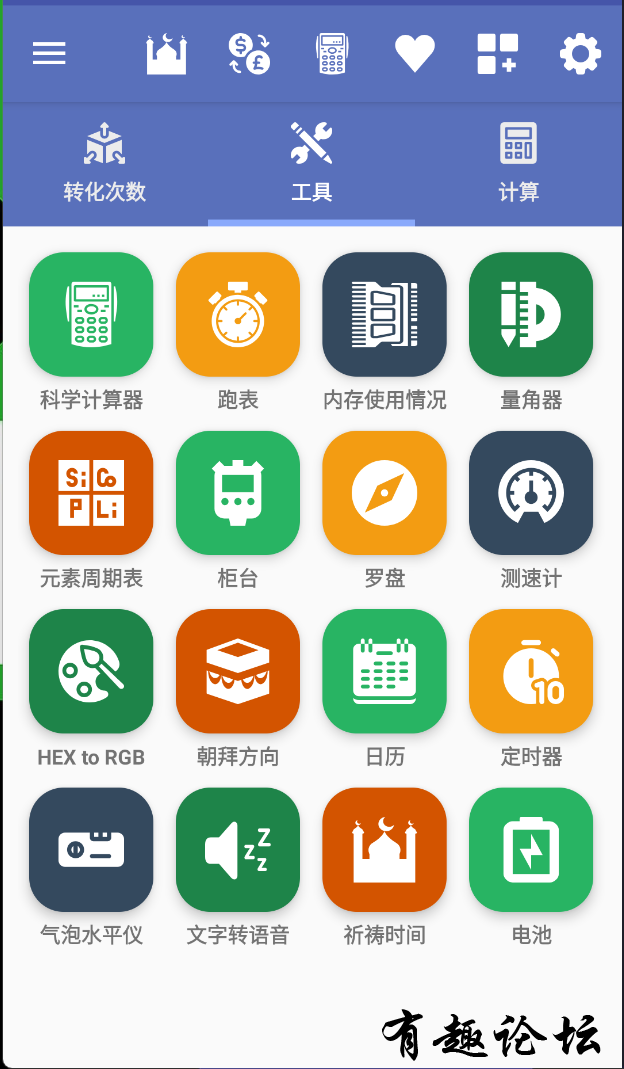Image resolution: width=624 pixels, height=1069 pixels.
Task: Open the hamburger drawer menu
Action: 49,54
